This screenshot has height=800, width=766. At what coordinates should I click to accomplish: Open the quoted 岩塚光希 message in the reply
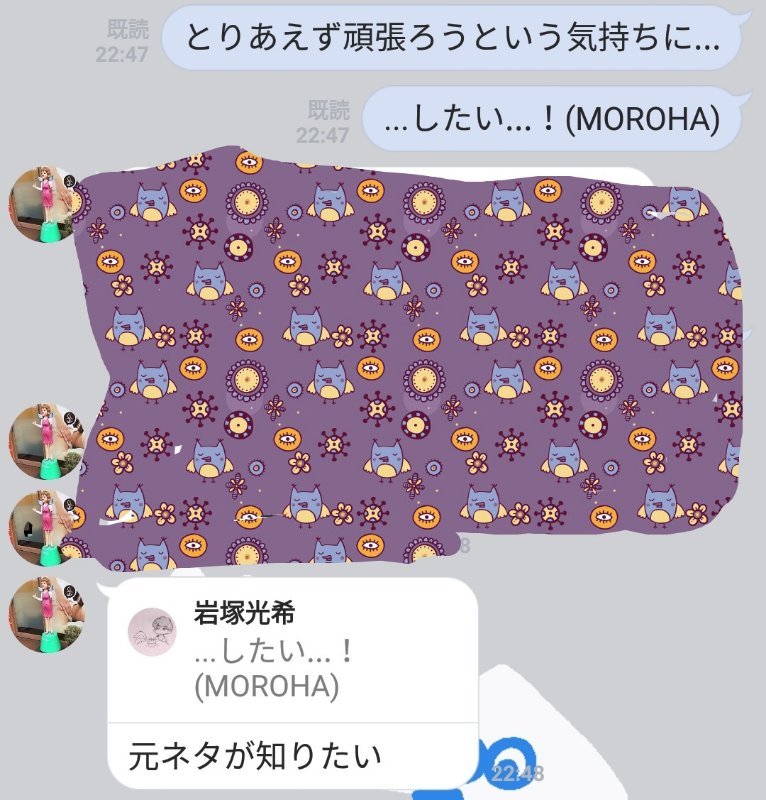coord(290,652)
